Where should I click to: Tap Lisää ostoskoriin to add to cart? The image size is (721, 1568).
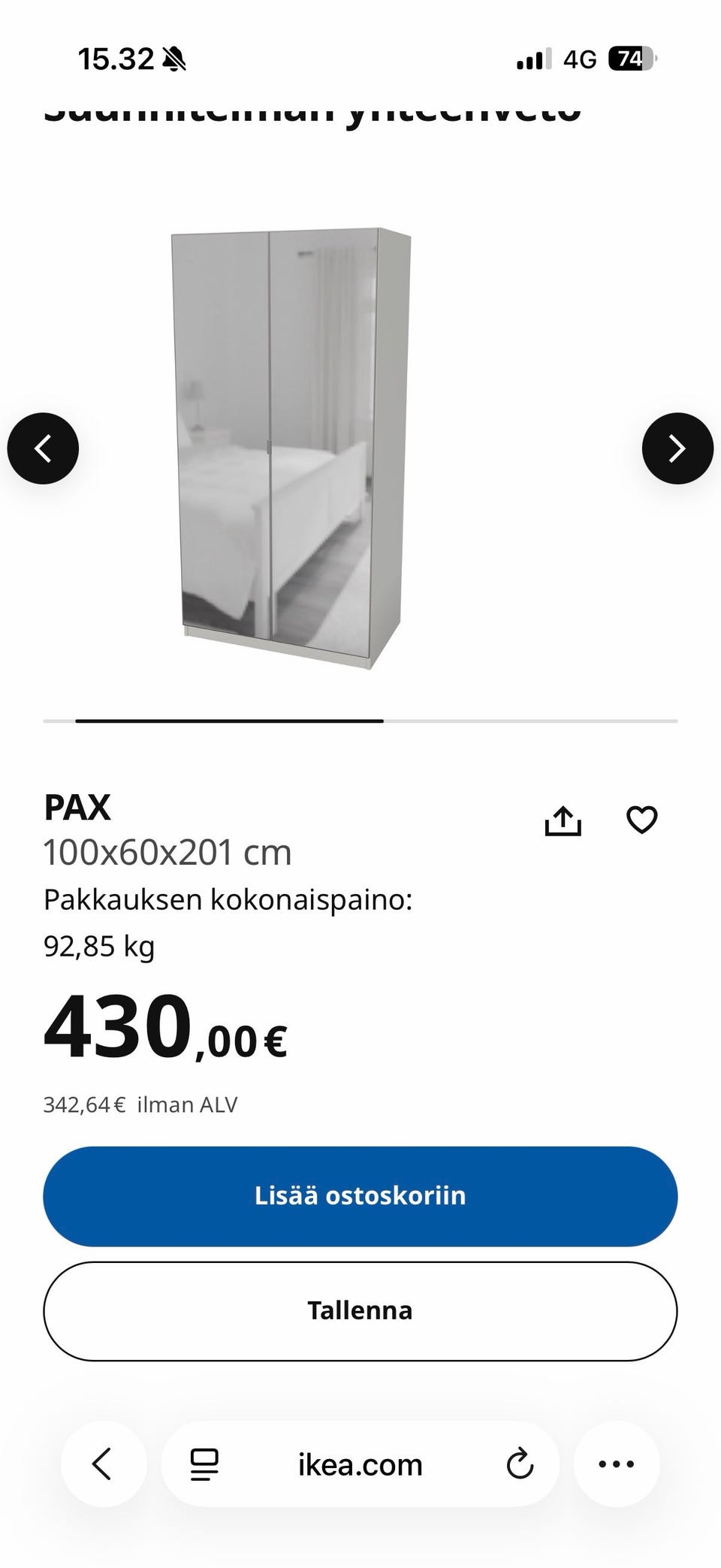click(x=360, y=1196)
